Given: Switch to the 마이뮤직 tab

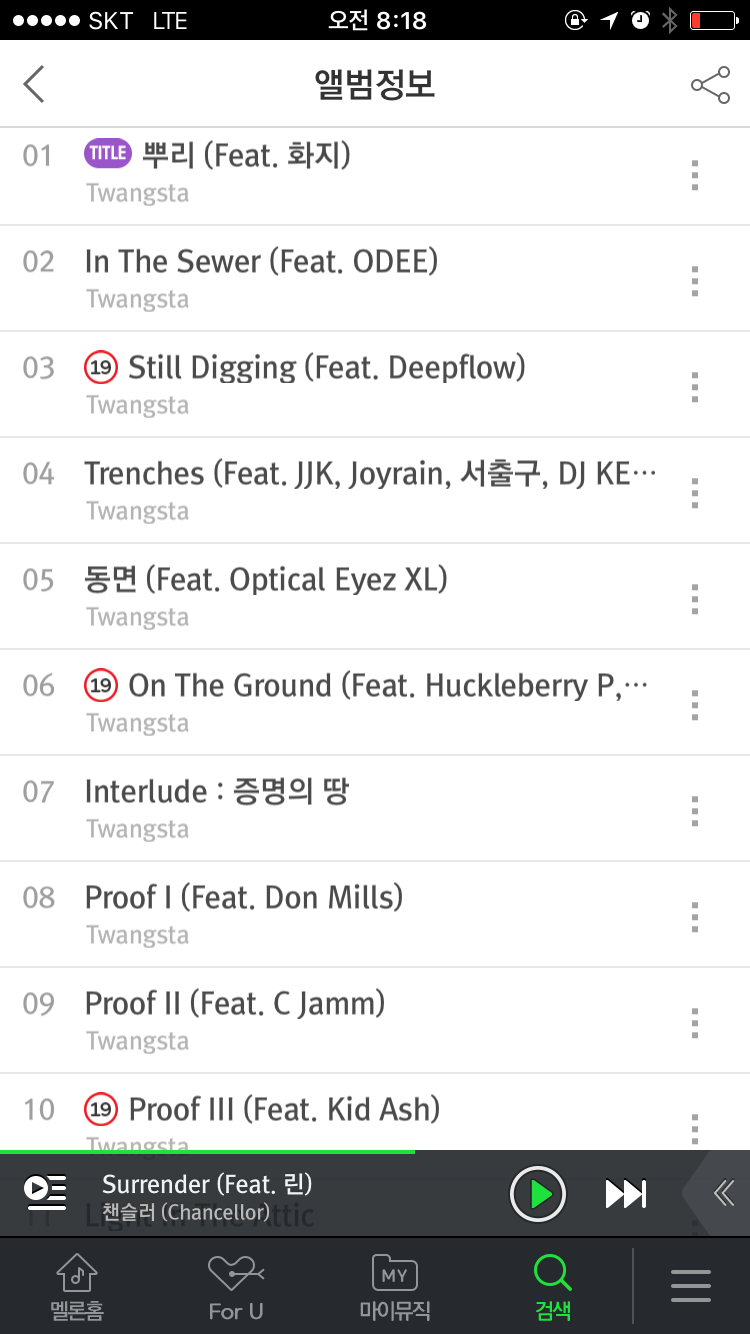Looking at the screenshot, I should [395, 1287].
